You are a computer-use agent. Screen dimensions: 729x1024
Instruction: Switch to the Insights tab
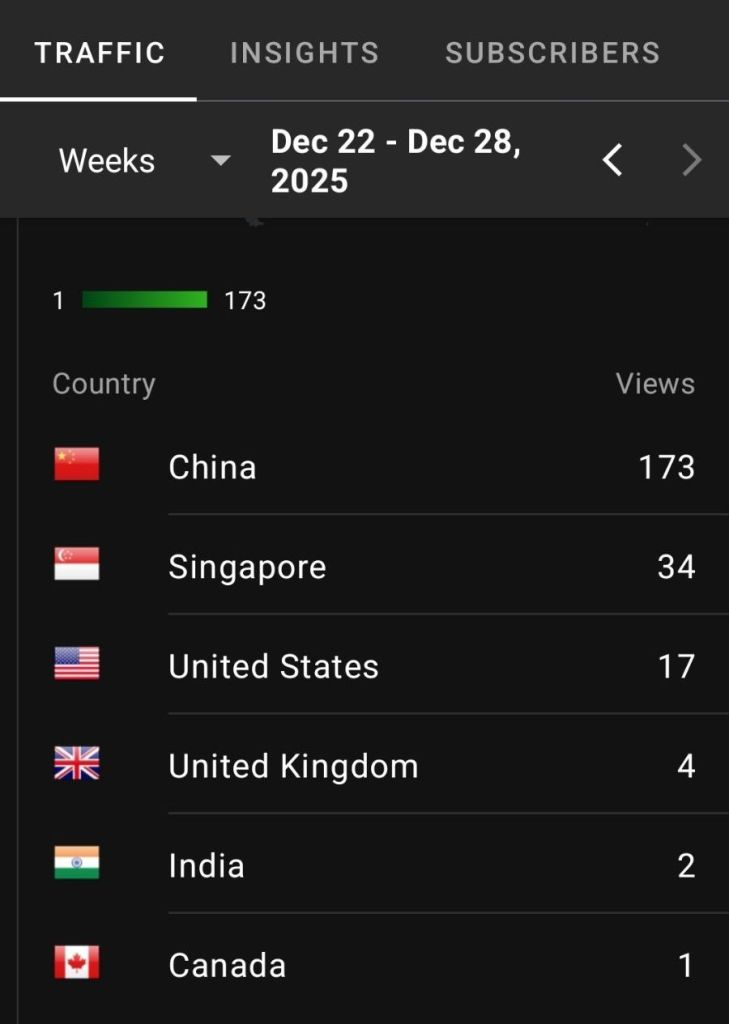pyautogui.click(x=304, y=53)
